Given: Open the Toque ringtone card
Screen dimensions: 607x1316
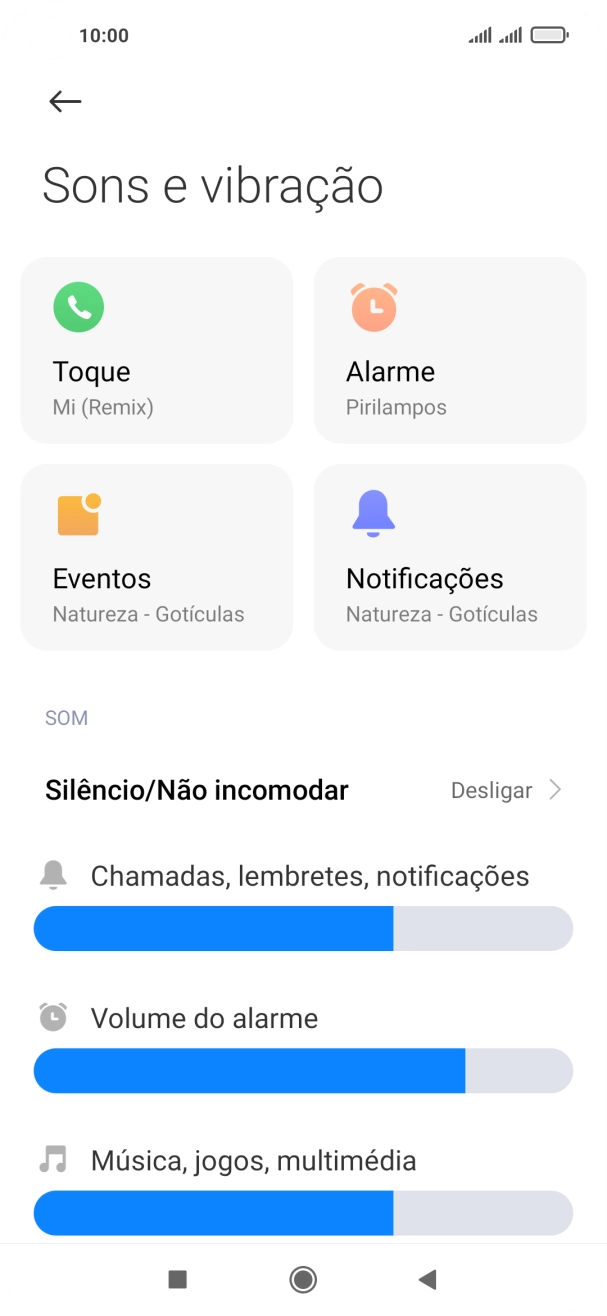Looking at the screenshot, I should pos(157,350).
